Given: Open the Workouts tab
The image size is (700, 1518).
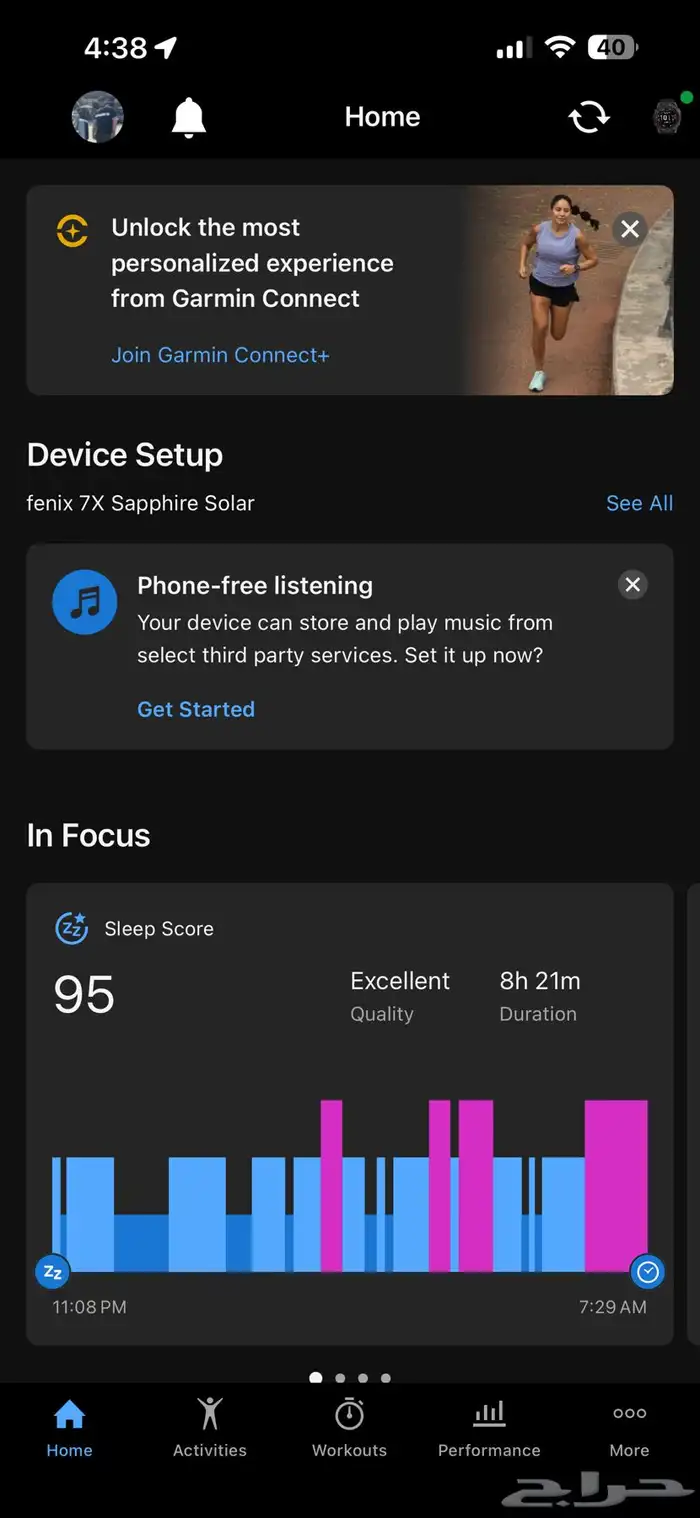Looking at the screenshot, I should point(349,1428).
